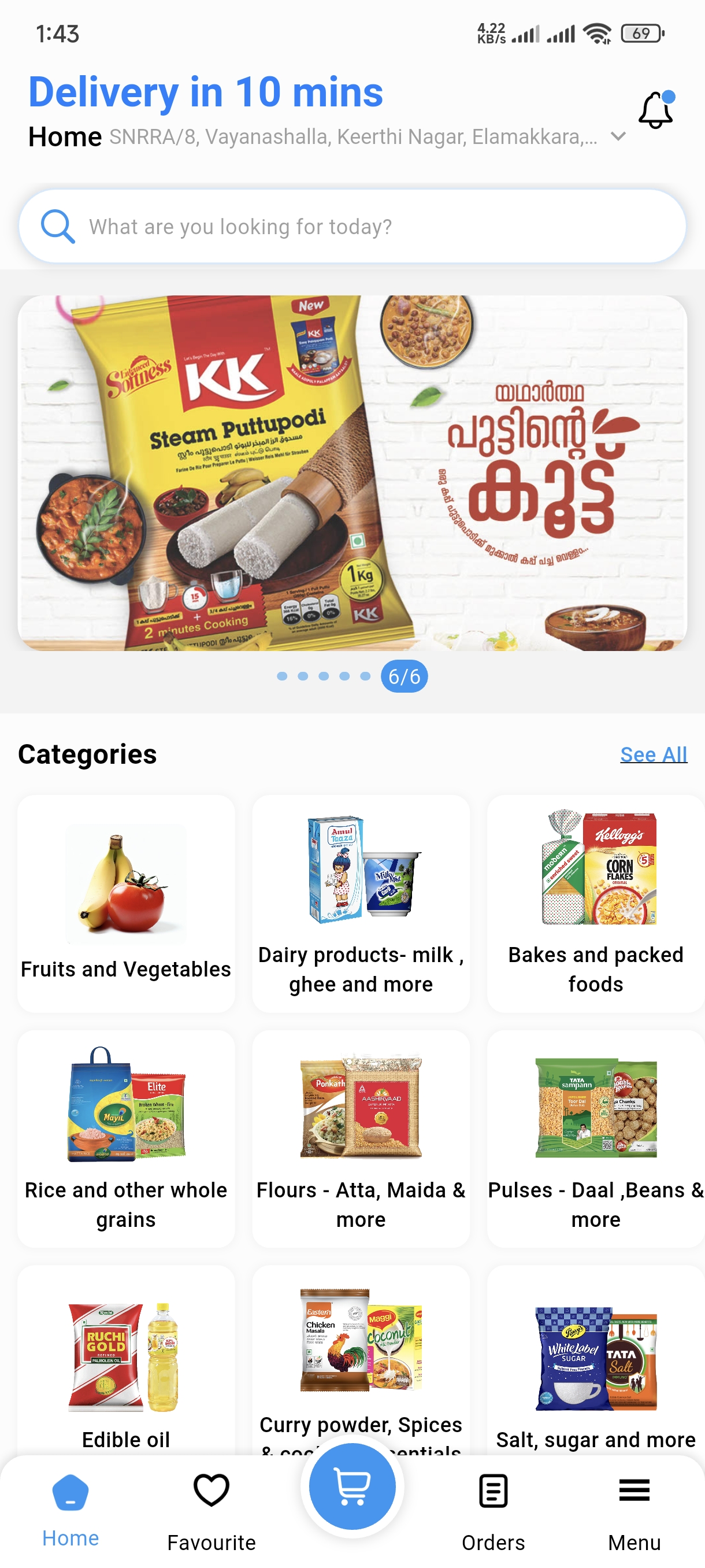Open the blue shopping cart icon

coord(353,1486)
